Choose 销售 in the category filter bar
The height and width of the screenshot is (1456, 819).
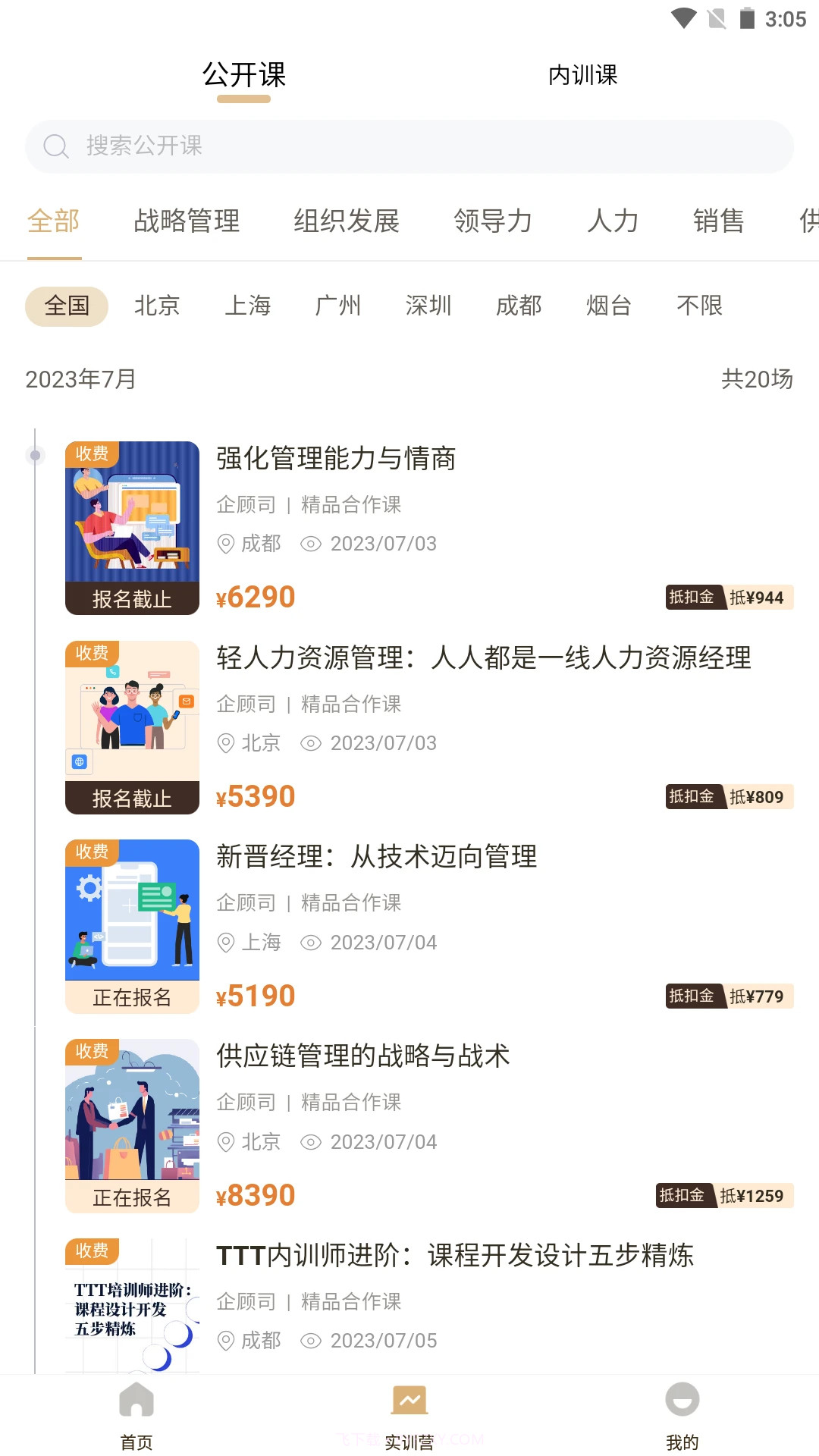(718, 221)
